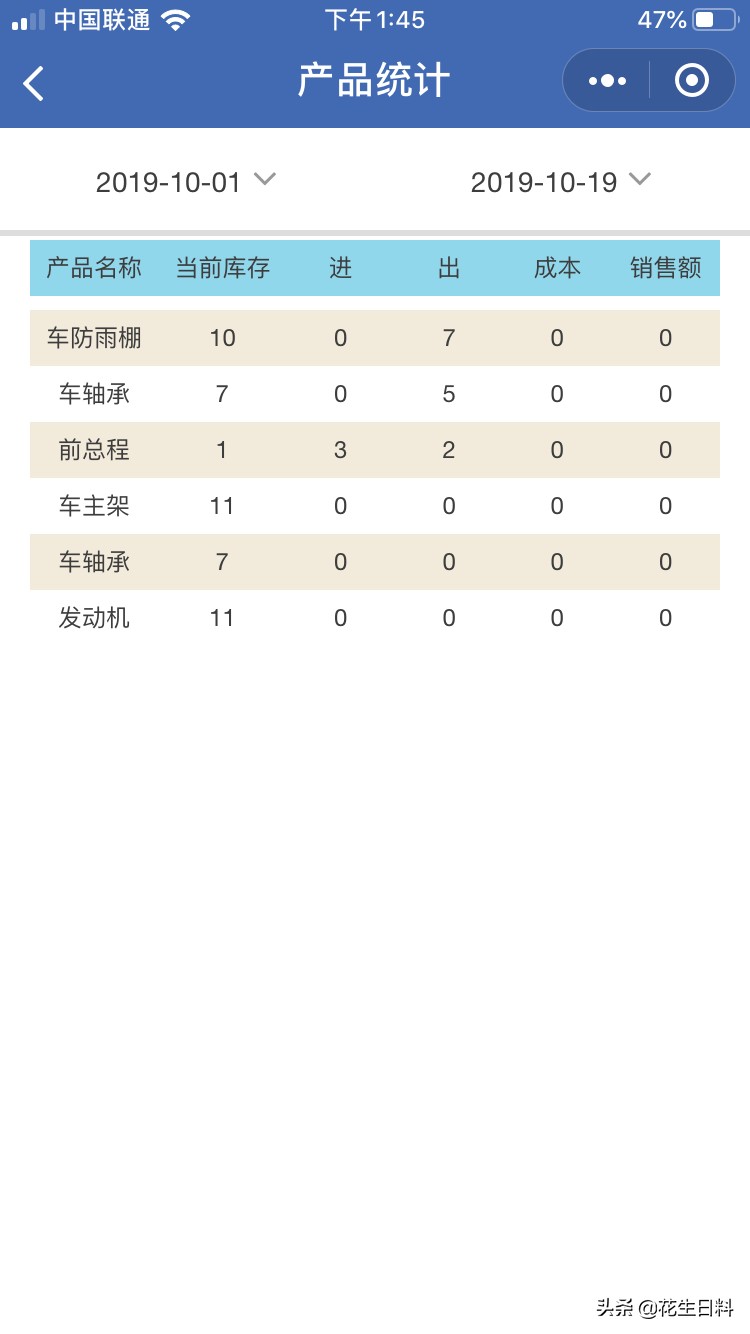
Task: Change the end date 2019-10-19
Action: (560, 182)
